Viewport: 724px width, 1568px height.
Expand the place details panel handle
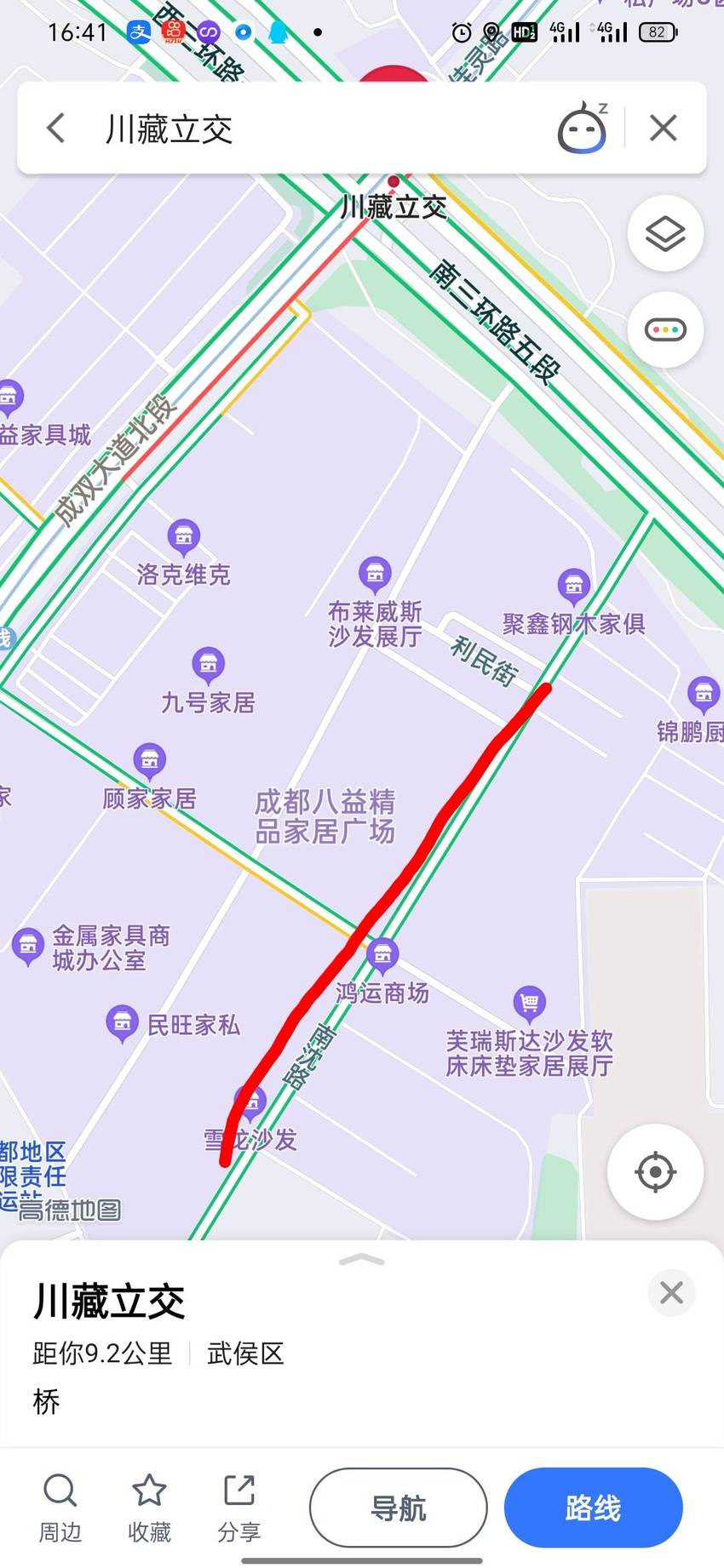pos(362,1260)
